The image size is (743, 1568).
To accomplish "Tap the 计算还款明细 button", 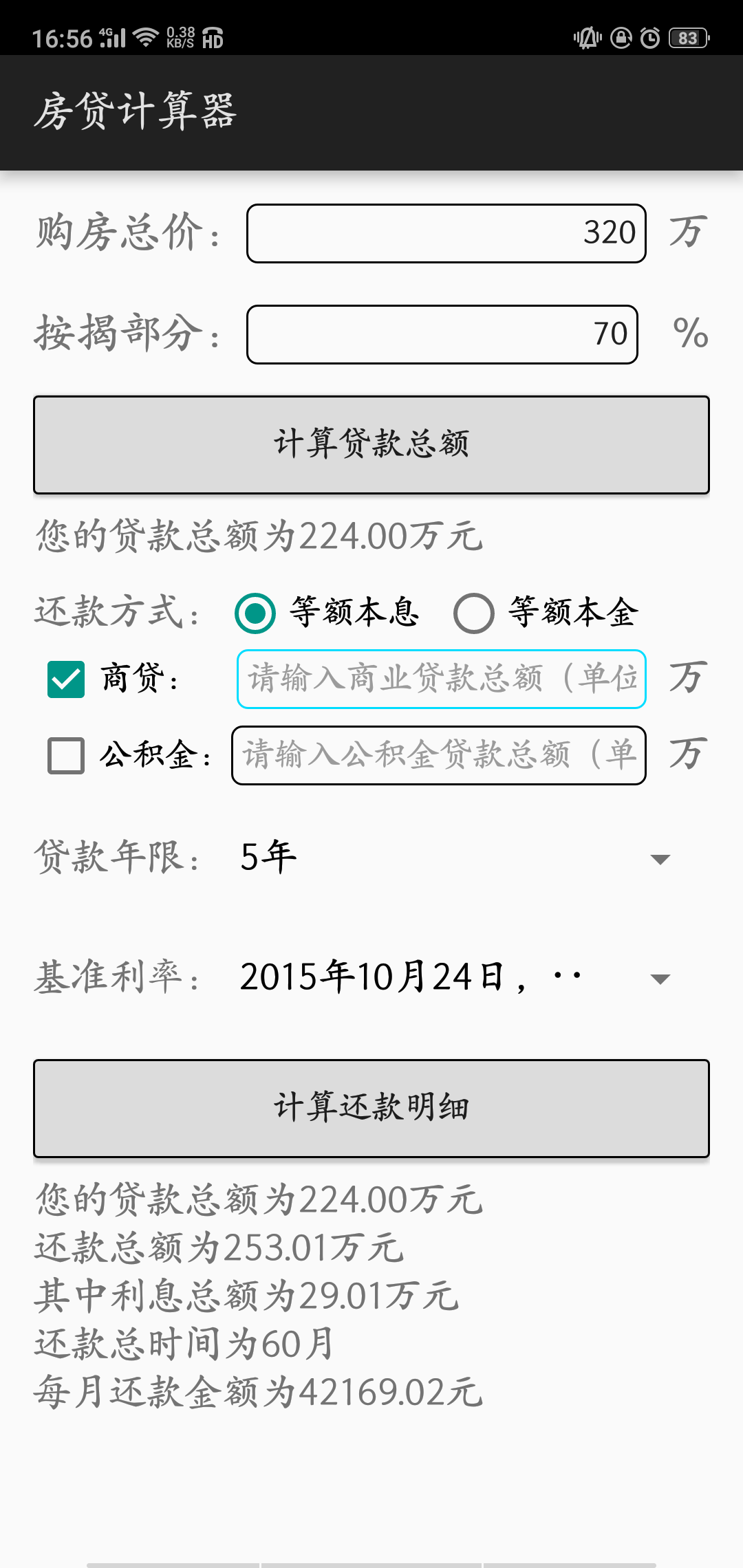I will (x=371, y=1108).
